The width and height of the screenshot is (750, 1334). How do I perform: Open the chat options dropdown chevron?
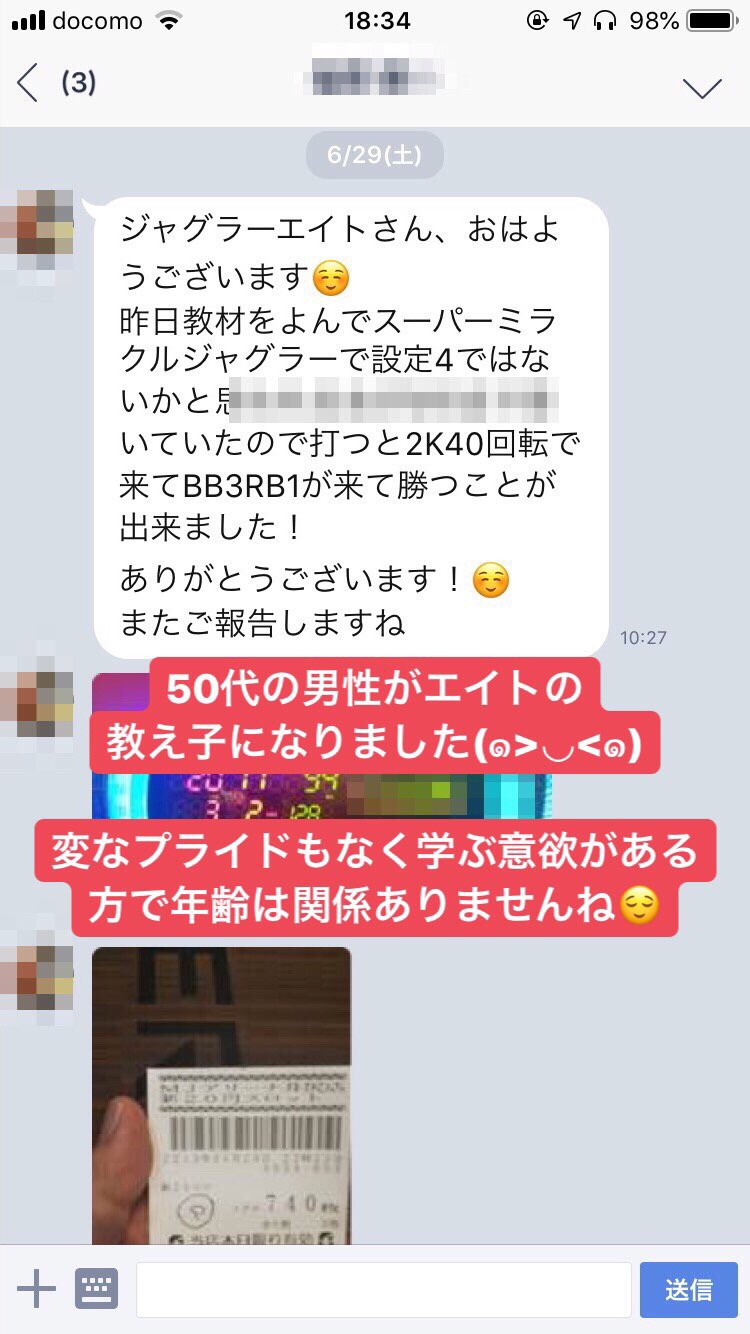(702, 87)
